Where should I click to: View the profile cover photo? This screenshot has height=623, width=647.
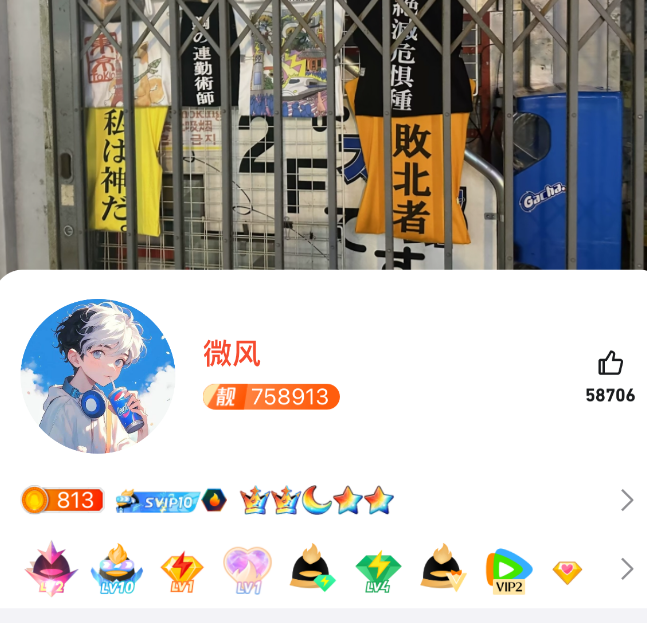[323, 130]
